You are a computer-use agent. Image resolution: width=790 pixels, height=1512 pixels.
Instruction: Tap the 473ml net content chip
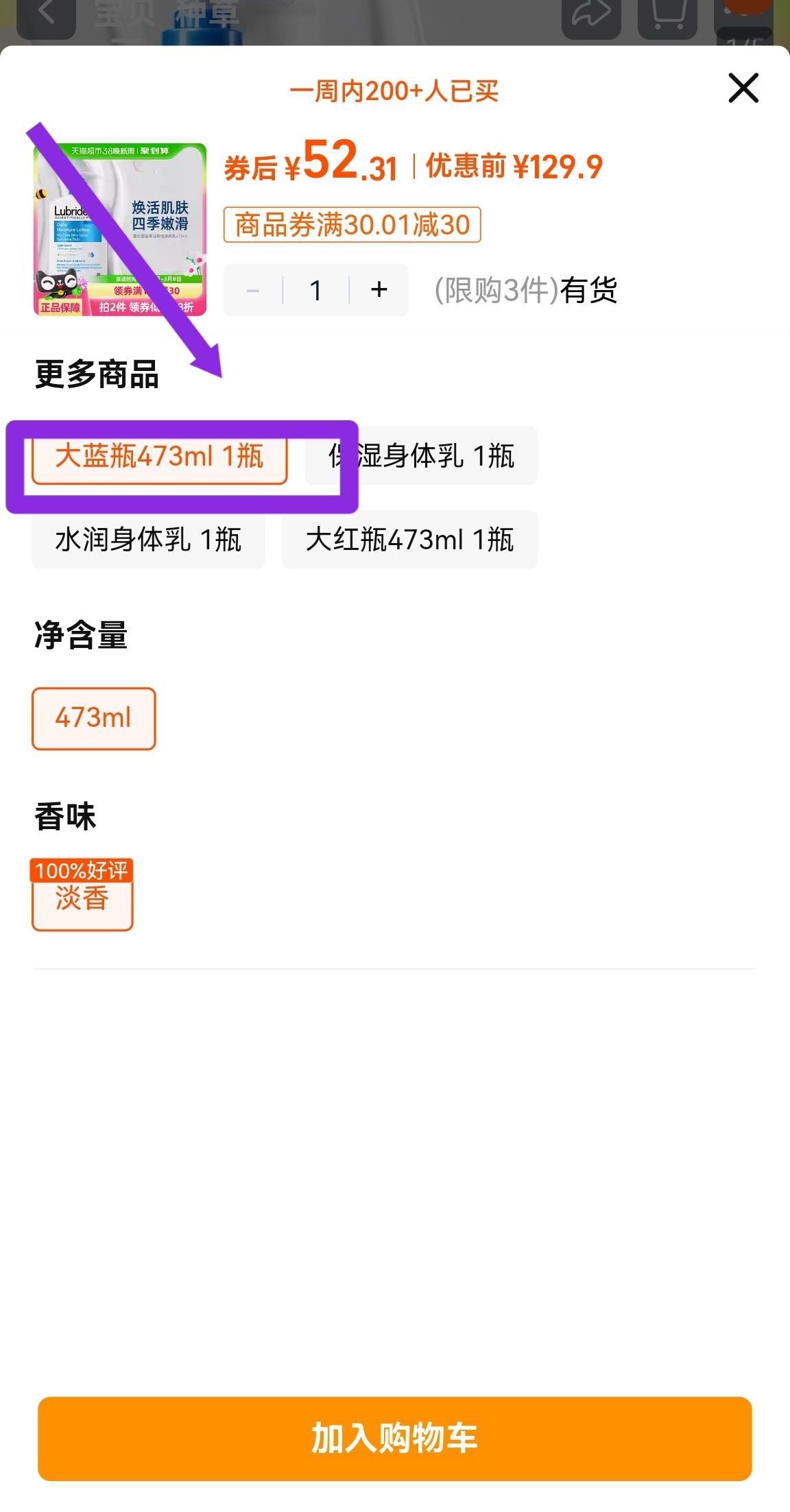click(94, 718)
